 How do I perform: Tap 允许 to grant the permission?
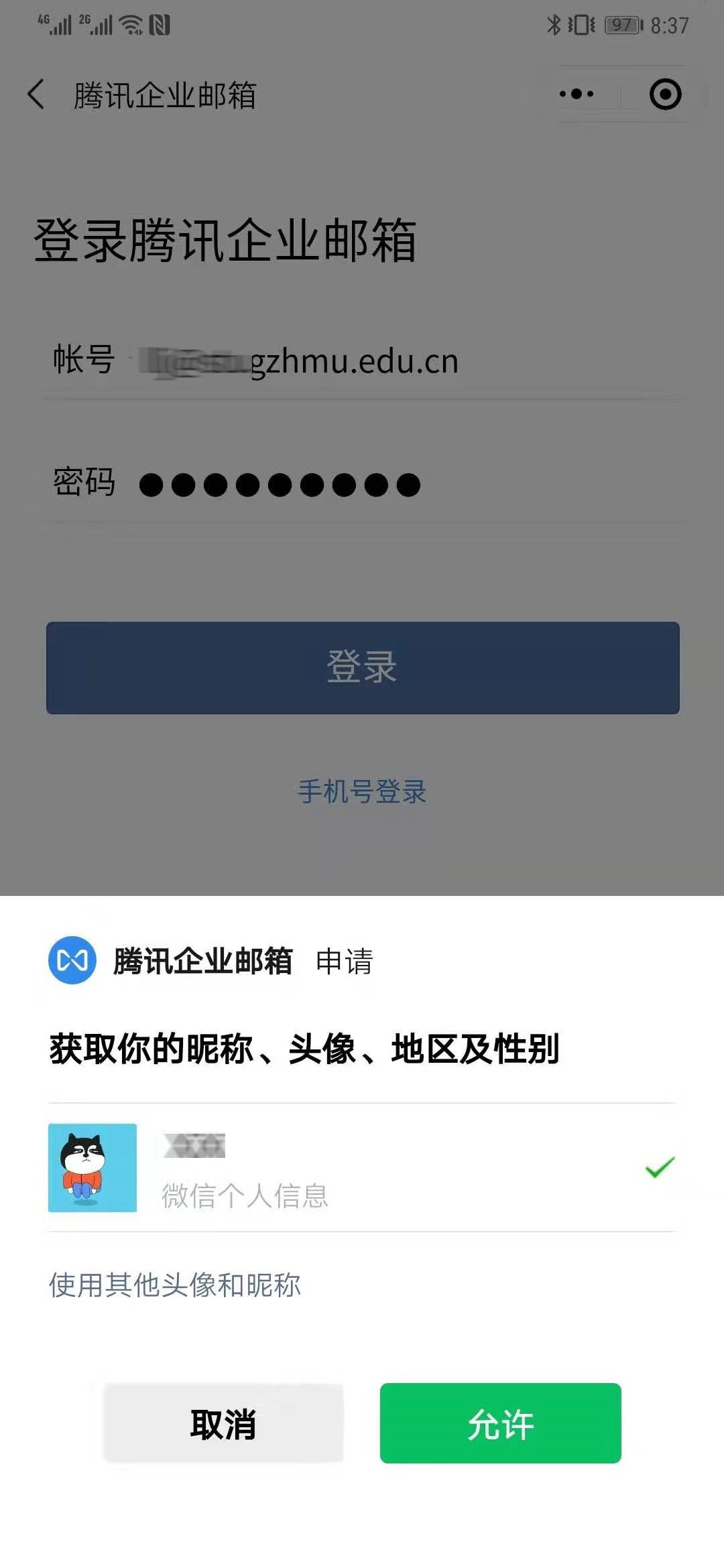(x=500, y=1423)
